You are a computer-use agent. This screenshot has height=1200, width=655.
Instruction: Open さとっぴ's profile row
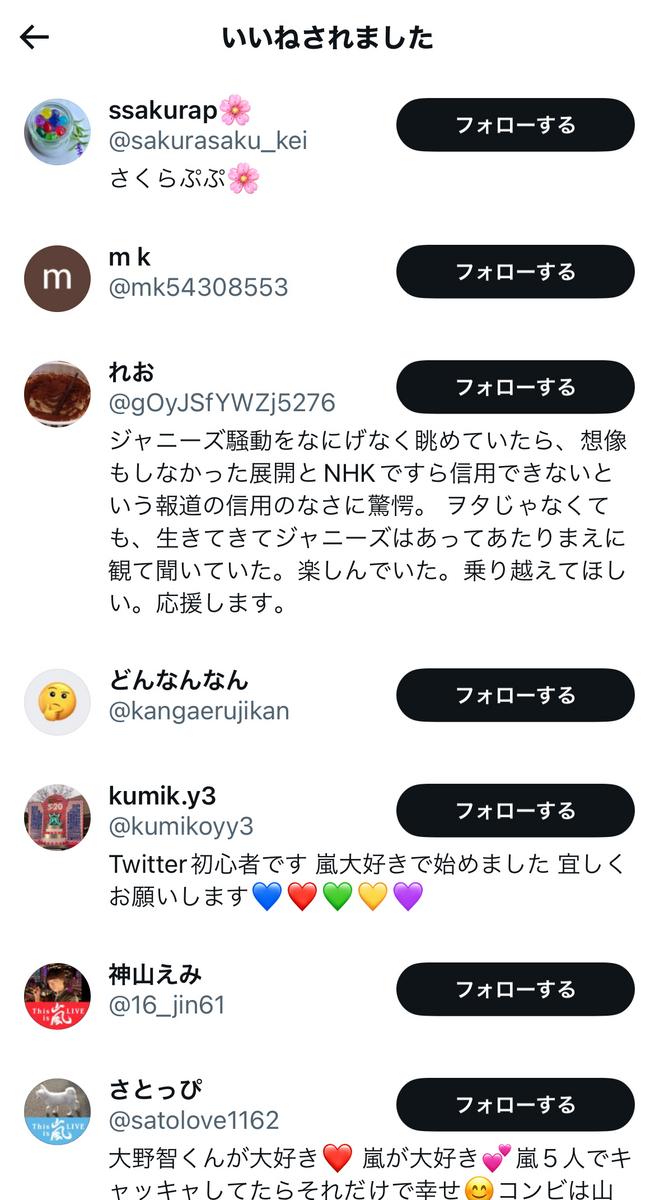pyautogui.click(x=155, y=1091)
